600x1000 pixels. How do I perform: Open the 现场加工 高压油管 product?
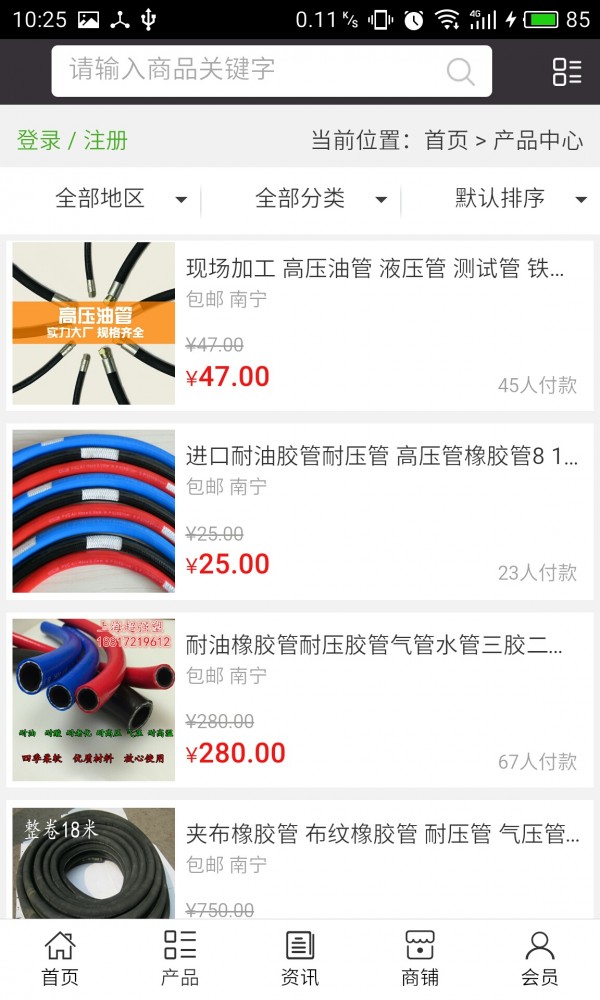375,269
